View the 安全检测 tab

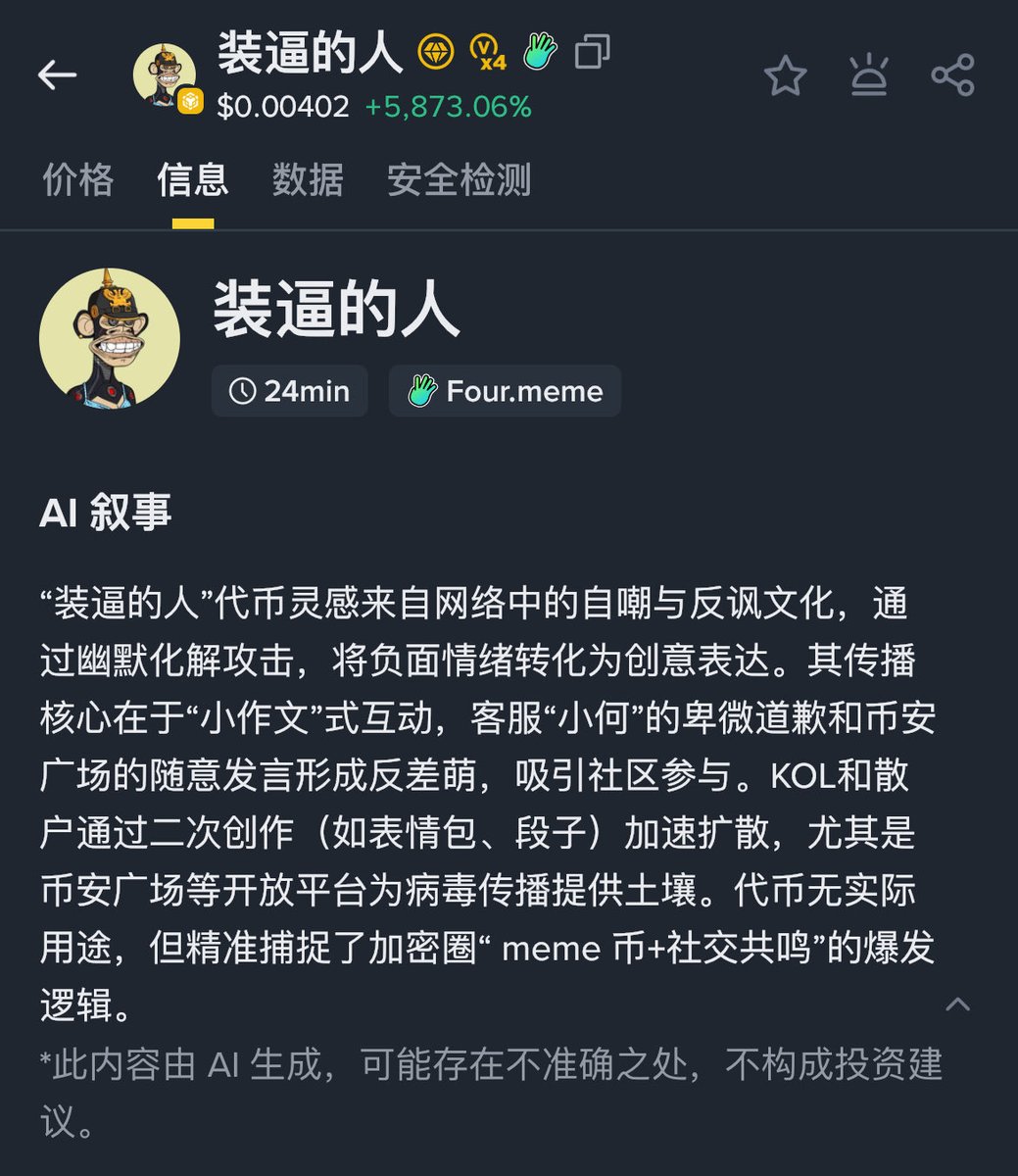[459, 180]
